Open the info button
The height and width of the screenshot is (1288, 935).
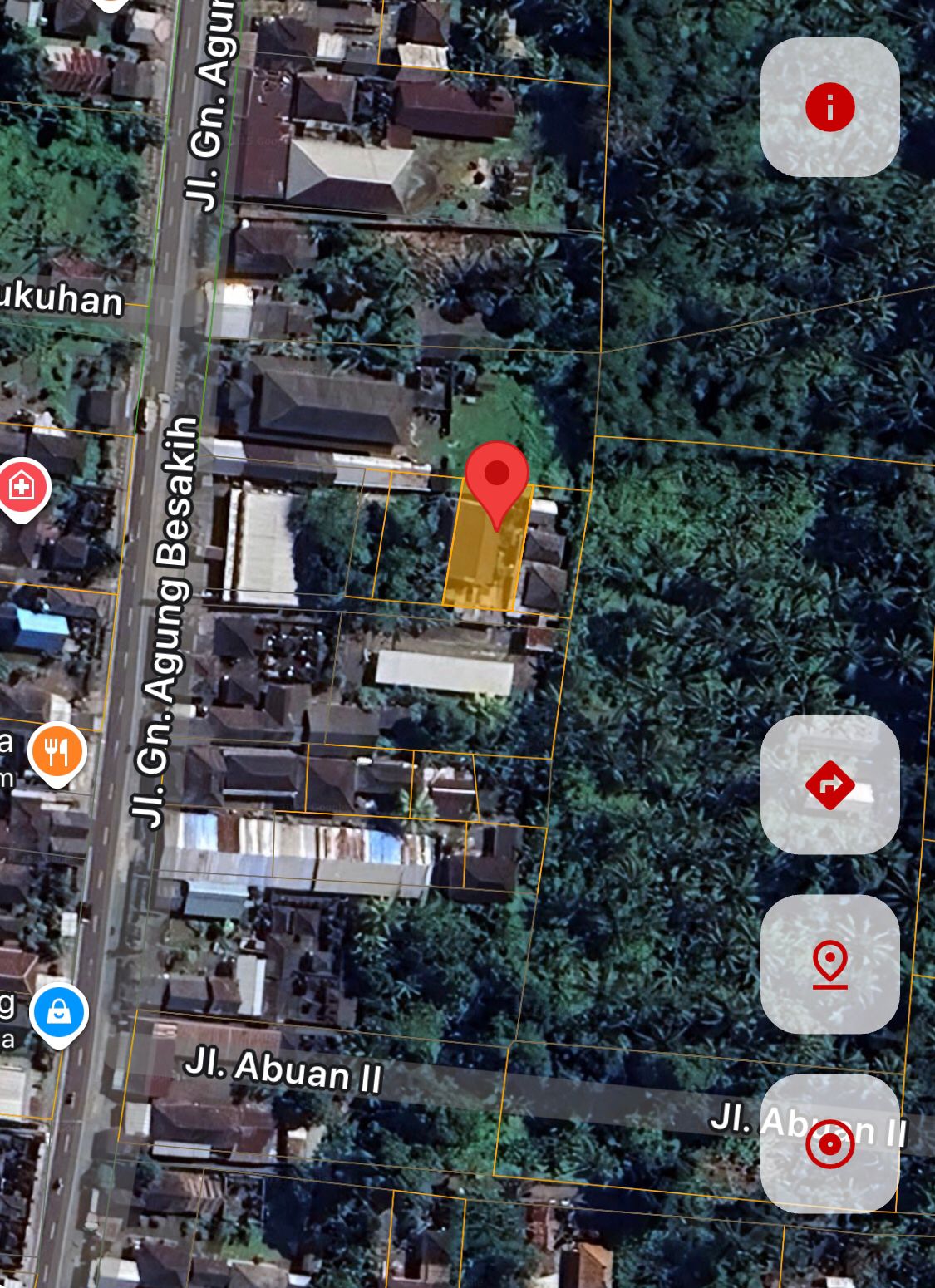click(829, 107)
